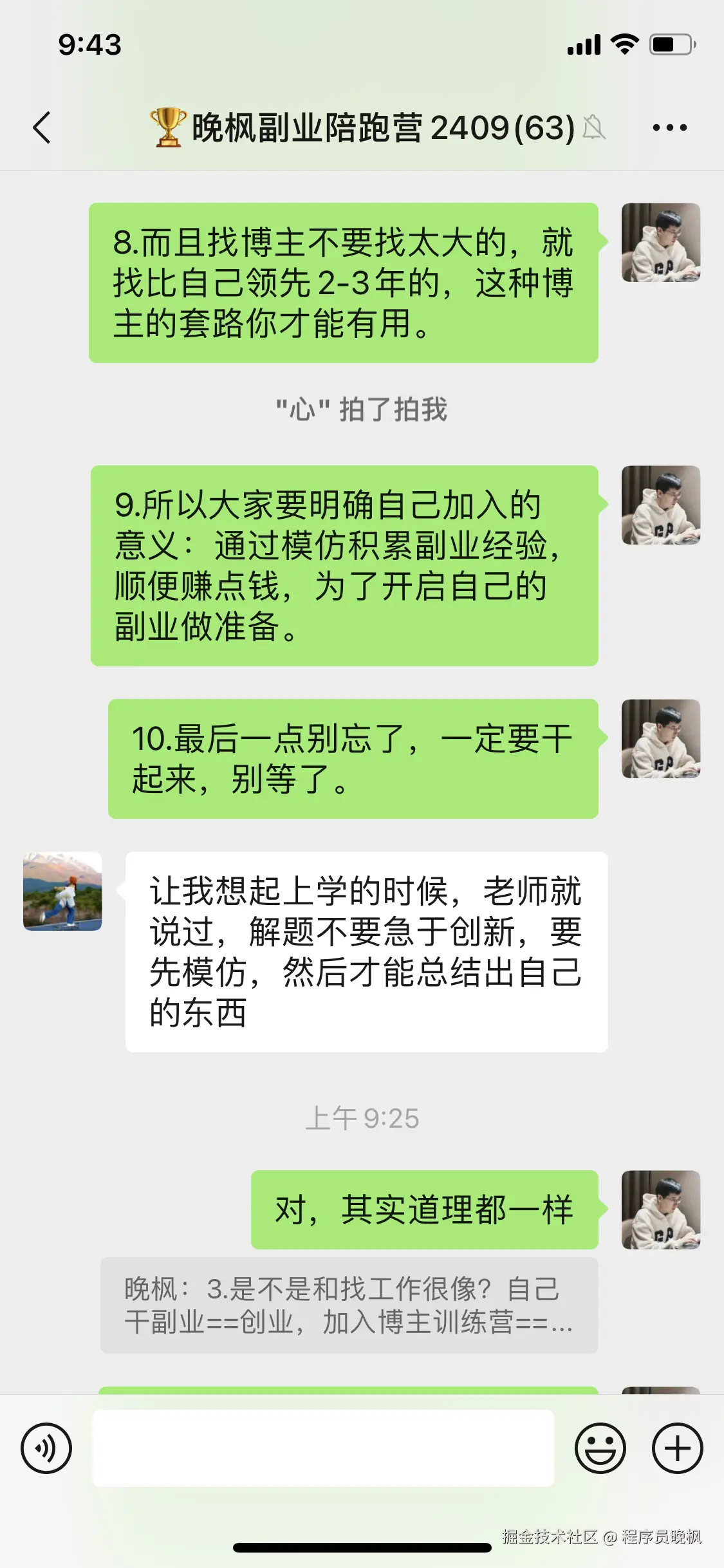Tap the 上午 9:25 timestamp
The image size is (724, 1568).
tap(362, 1119)
